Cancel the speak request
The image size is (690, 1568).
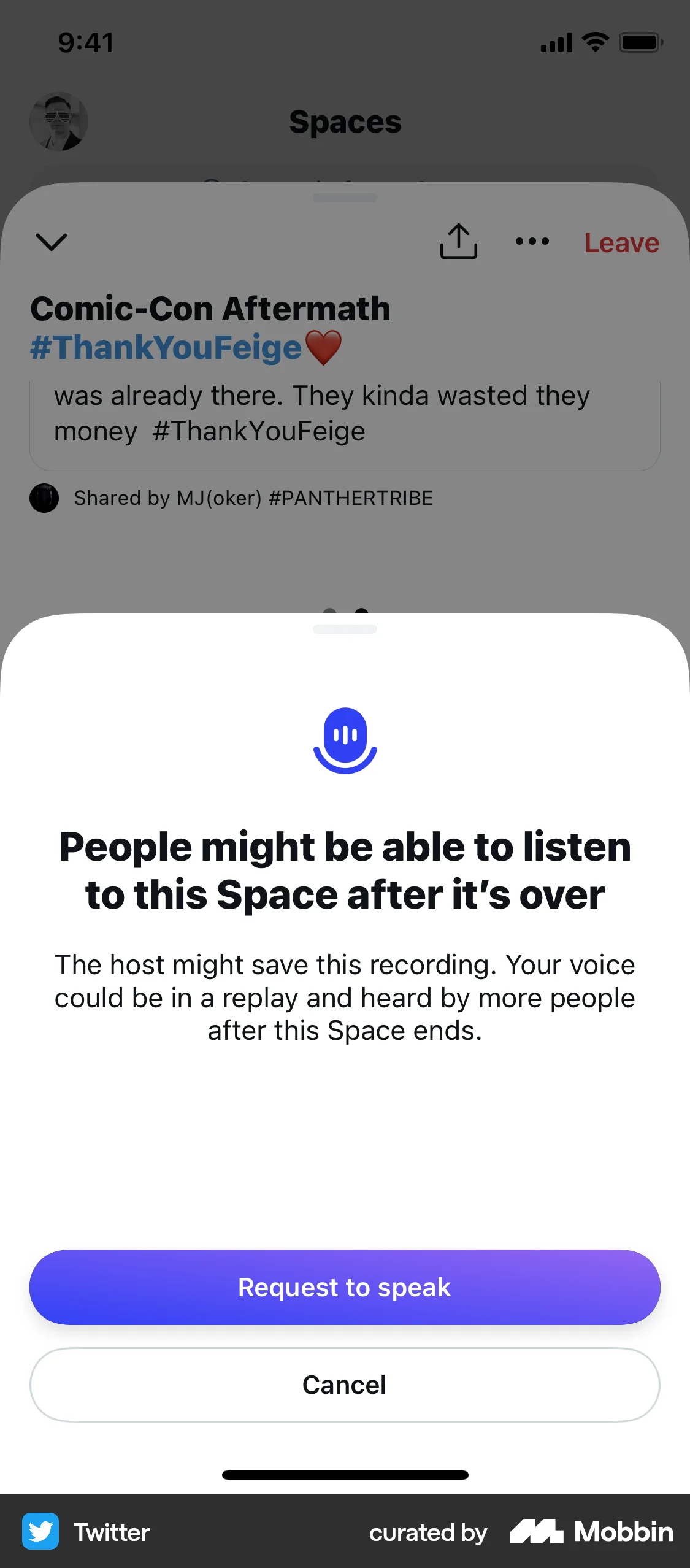click(x=345, y=1385)
